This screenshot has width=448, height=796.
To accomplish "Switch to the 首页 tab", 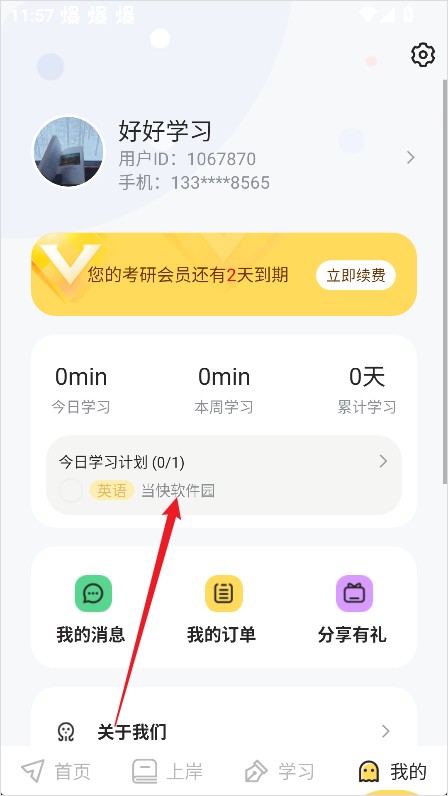I will tap(56, 772).
